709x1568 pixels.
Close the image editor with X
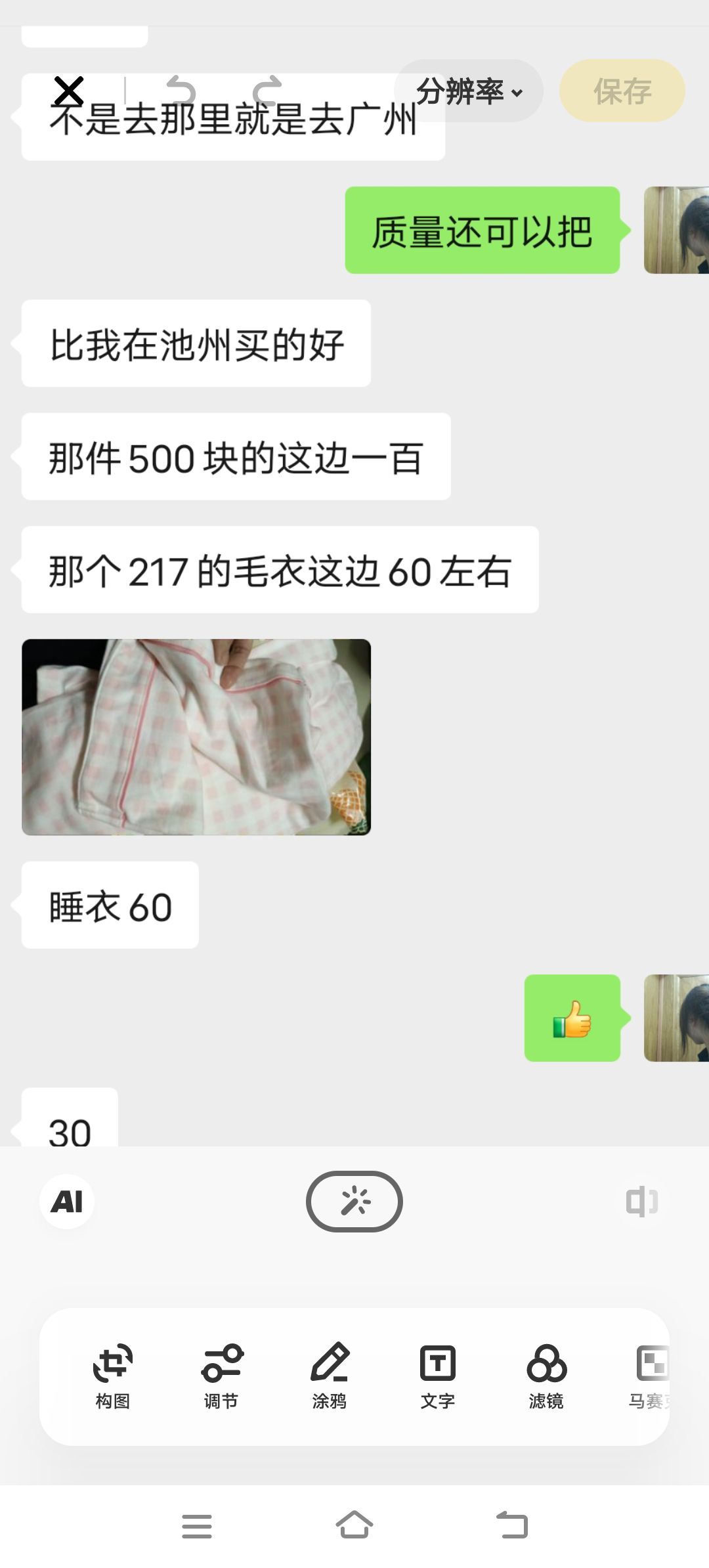click(69, 91)
